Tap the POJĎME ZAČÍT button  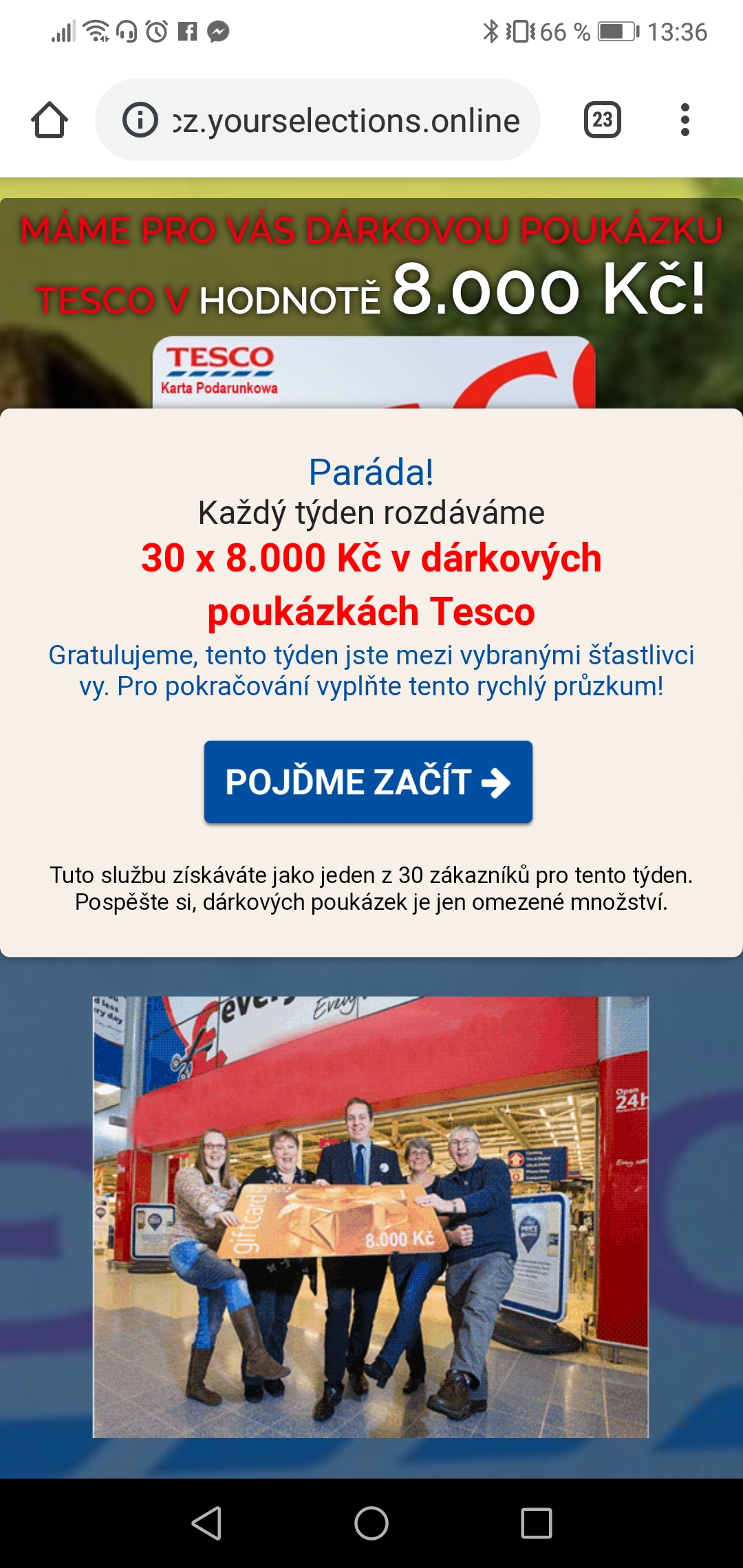(368, 782)
